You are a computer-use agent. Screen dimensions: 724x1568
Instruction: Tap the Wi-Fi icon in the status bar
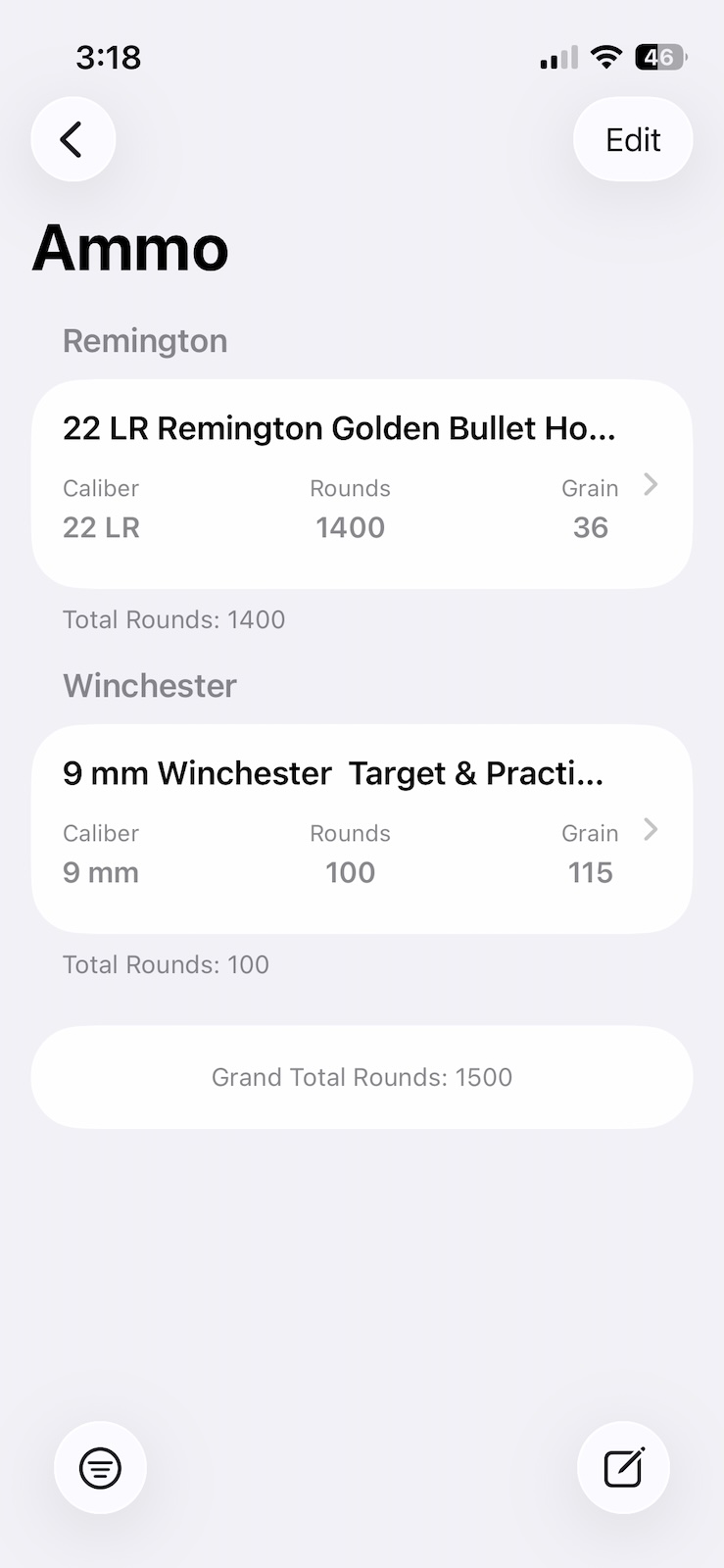click(x=605, y=57)
